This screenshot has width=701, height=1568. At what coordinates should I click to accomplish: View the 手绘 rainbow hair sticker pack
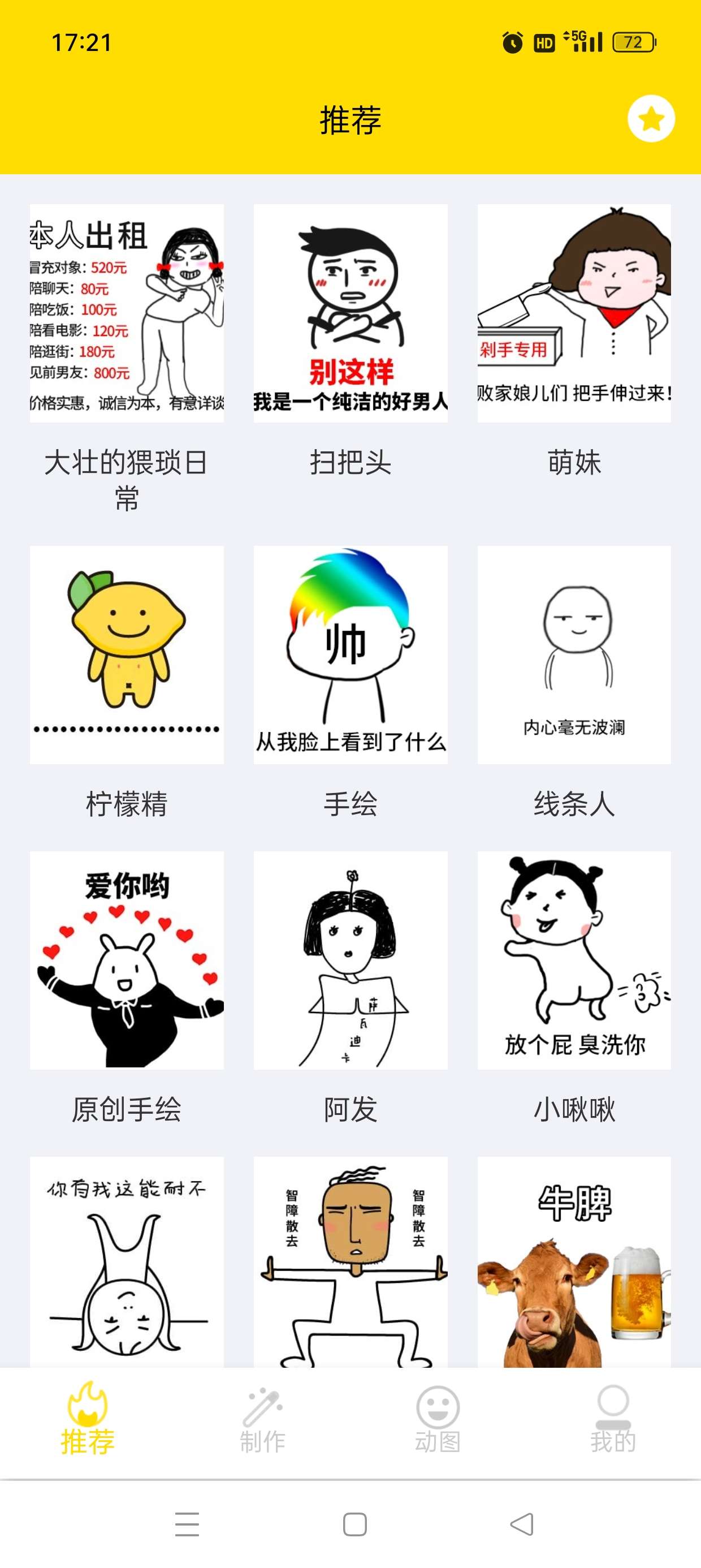pyautogui.click(x=350, y=657)
